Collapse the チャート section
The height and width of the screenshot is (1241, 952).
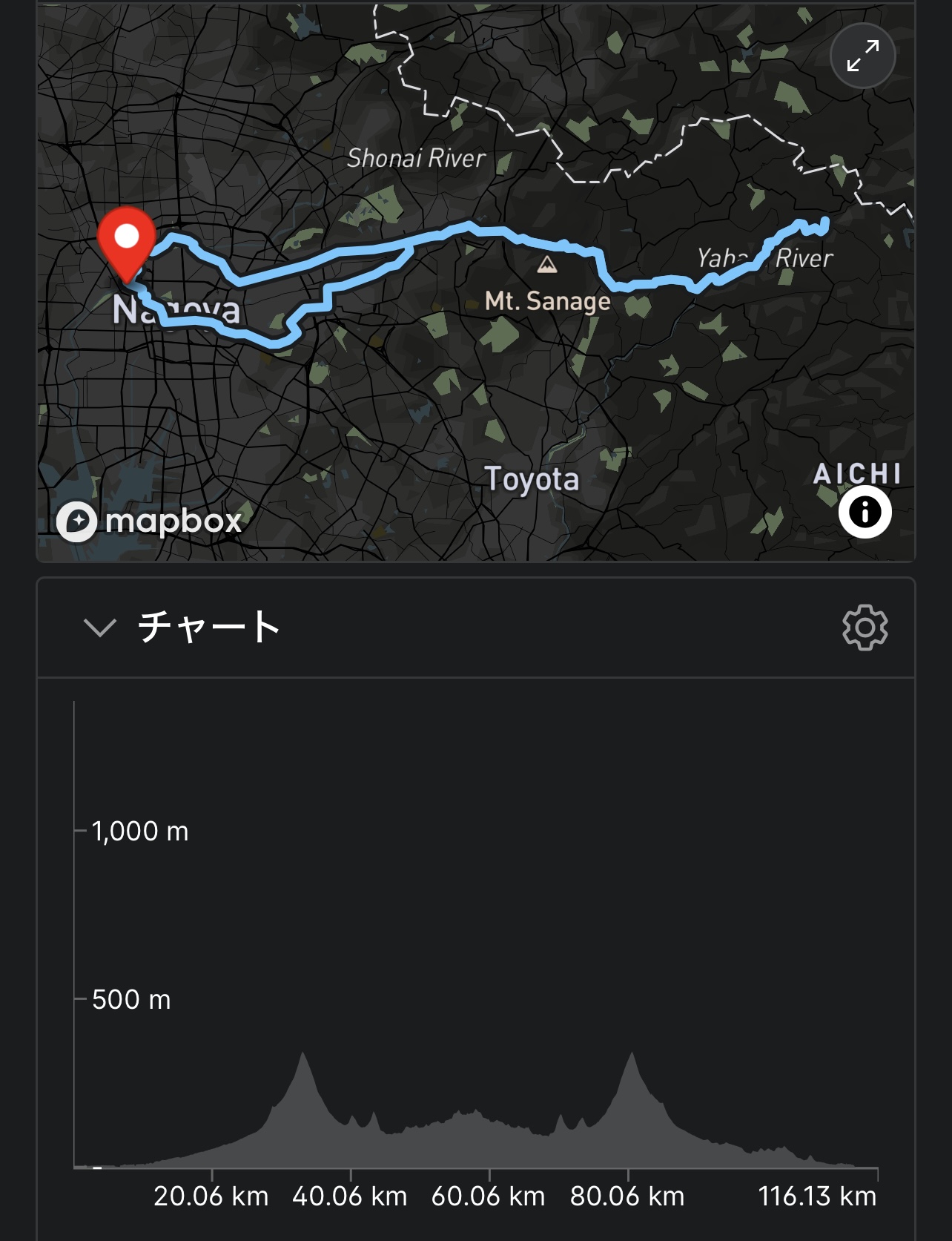point(100,628)
